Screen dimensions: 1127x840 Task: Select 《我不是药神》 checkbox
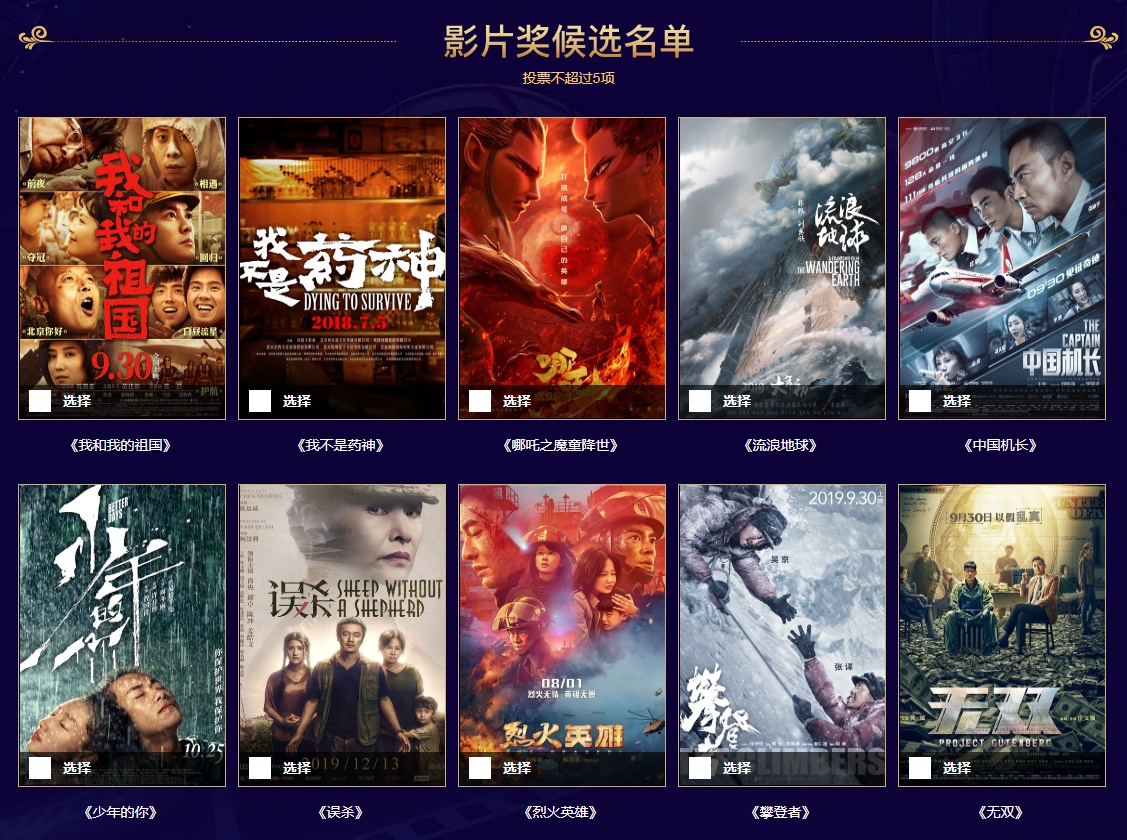tap(260, 401)
